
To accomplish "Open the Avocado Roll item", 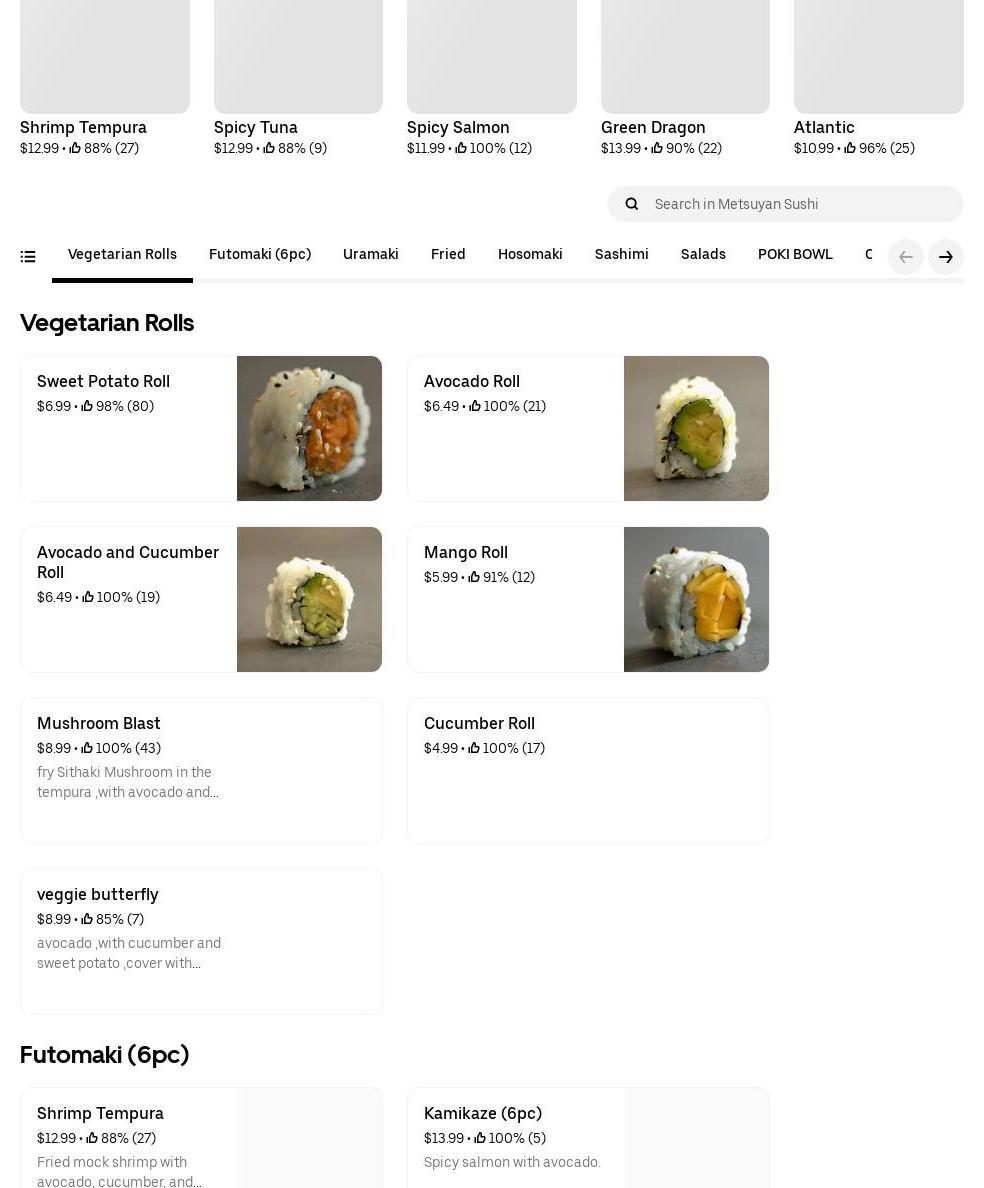I will [x=588, y=428].
